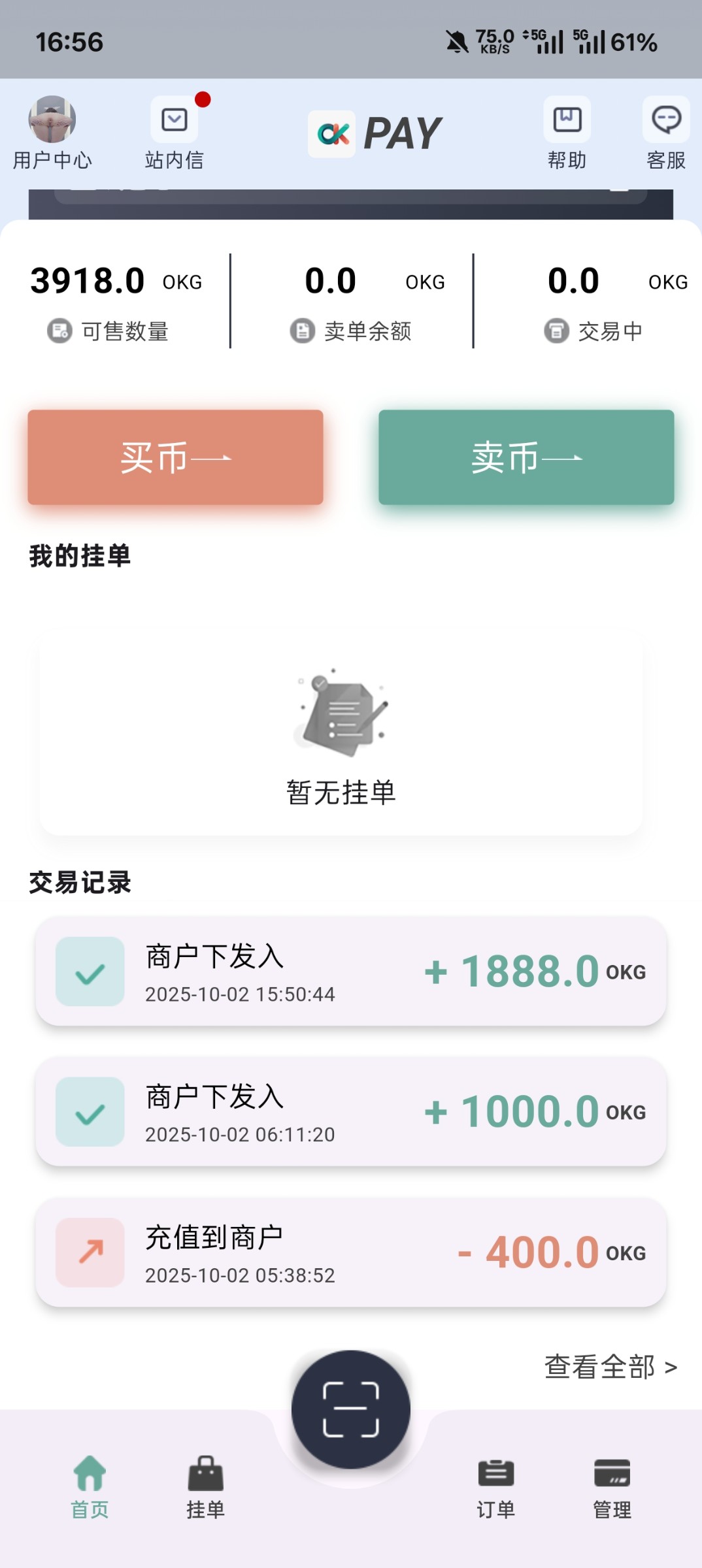Contact 客服 customer service
702x1568 pixels.
coord(666,120)
